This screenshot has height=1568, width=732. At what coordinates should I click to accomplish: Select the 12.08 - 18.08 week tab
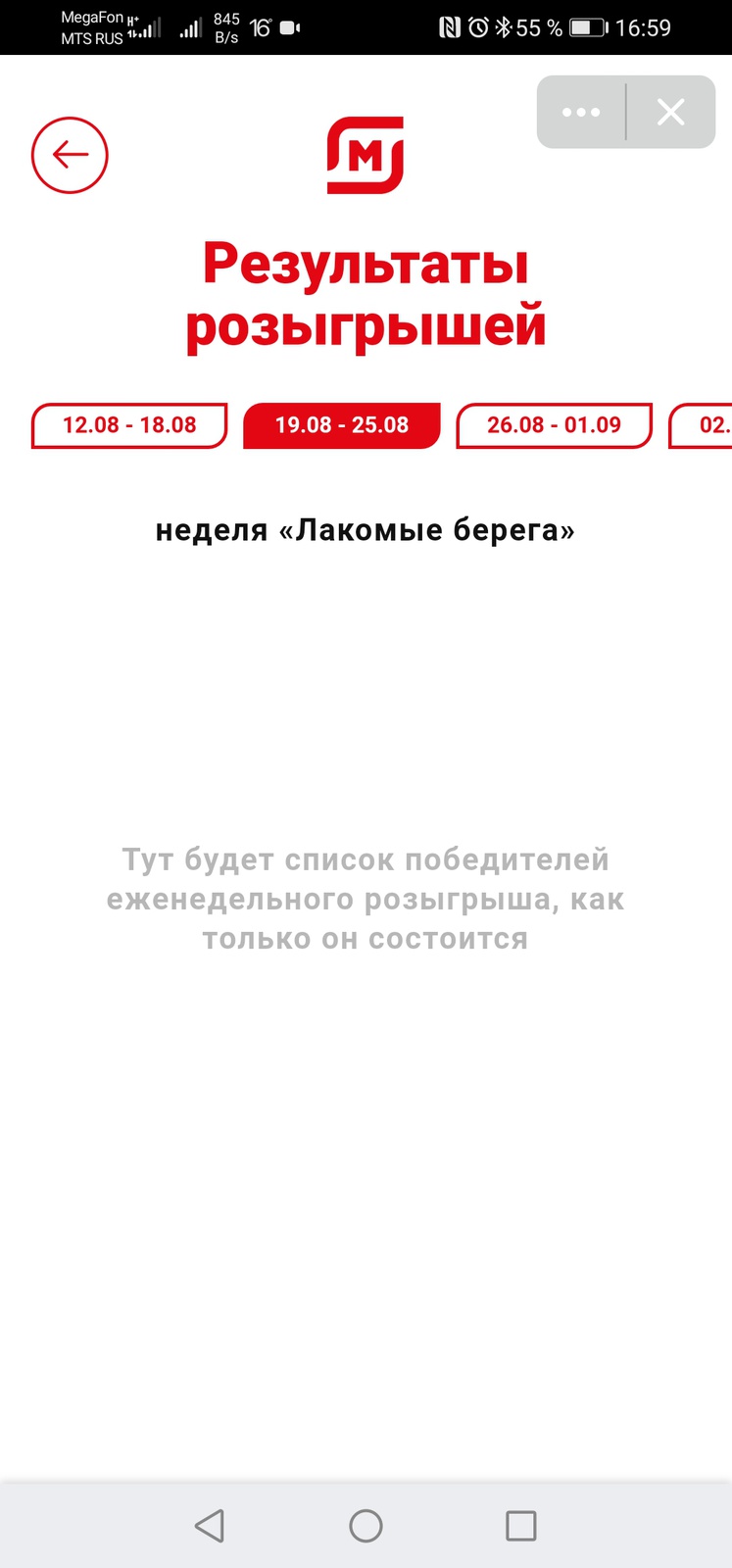click(x=129, y=425)
